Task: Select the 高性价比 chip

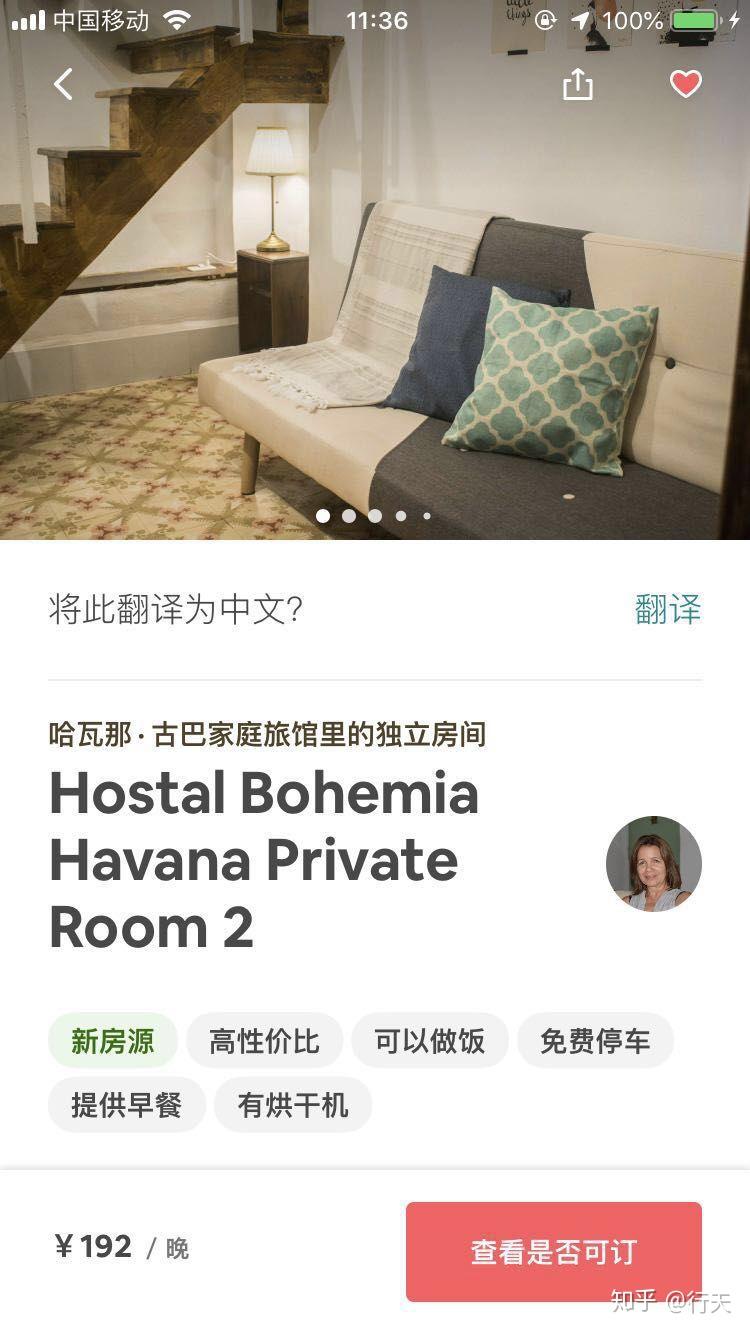Action: [x=264, y=1041]
